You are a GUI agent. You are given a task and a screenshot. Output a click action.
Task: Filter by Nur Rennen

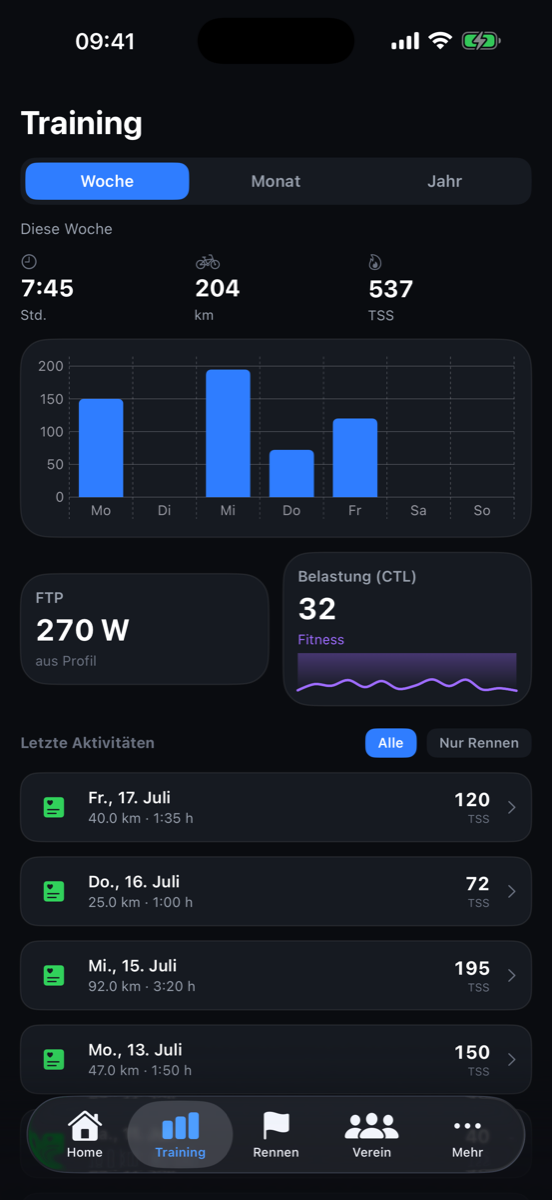click(x=479, y=743)
